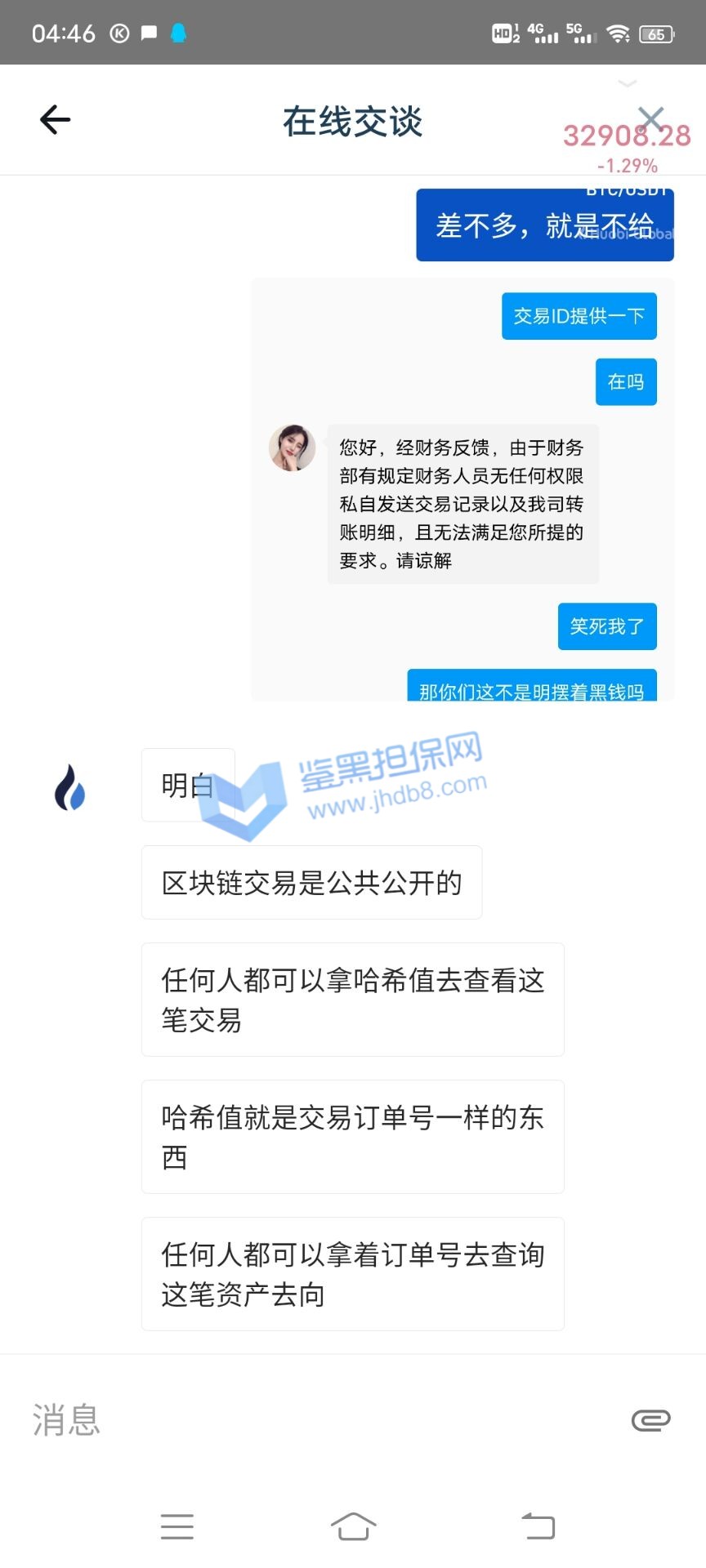Open the screenshot image sent in chat
Image resolution: width=706 pixels, height=1568 pixels.
(x=462, y=490)
